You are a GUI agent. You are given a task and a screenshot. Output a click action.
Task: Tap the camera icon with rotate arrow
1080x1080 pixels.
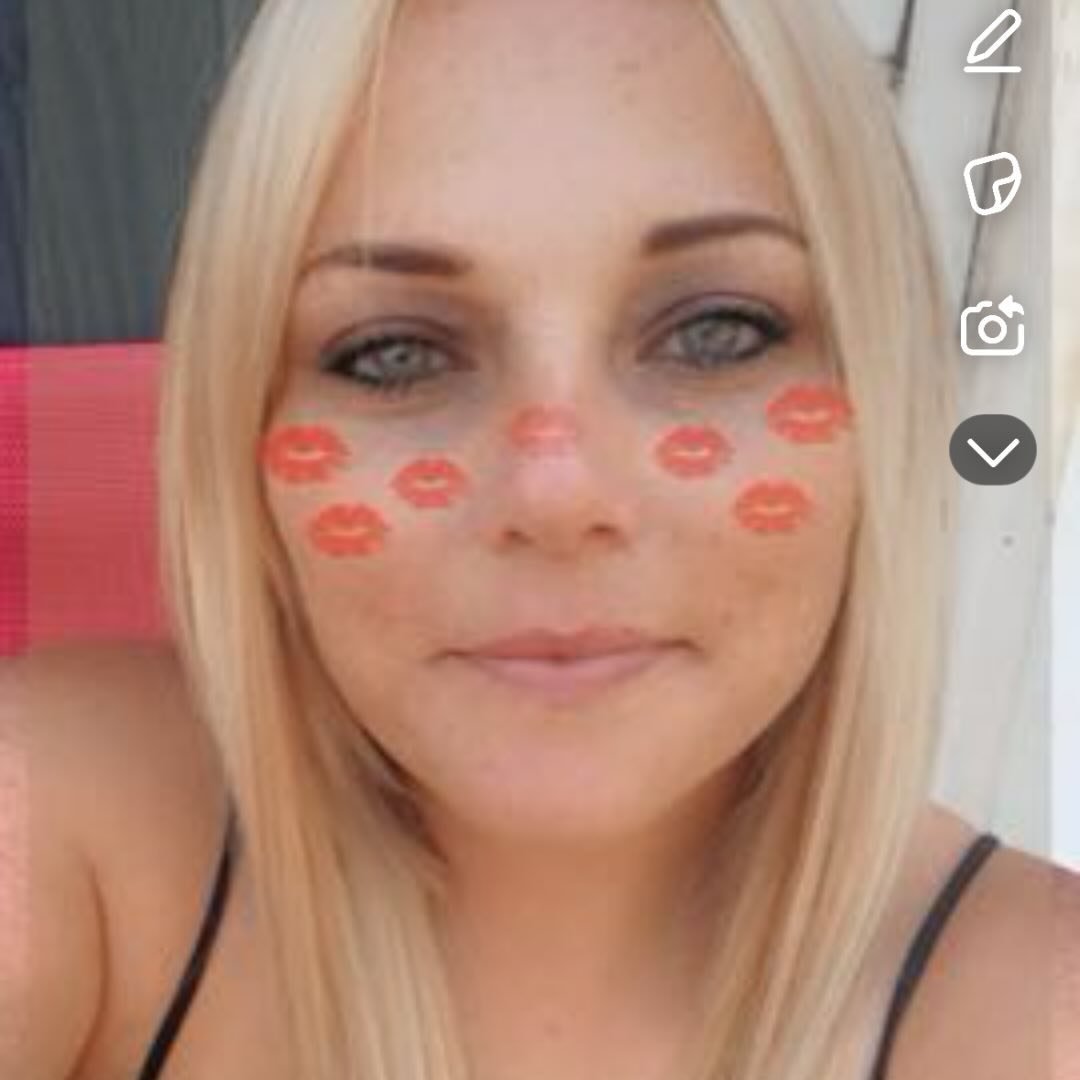(x=992, y=325)
